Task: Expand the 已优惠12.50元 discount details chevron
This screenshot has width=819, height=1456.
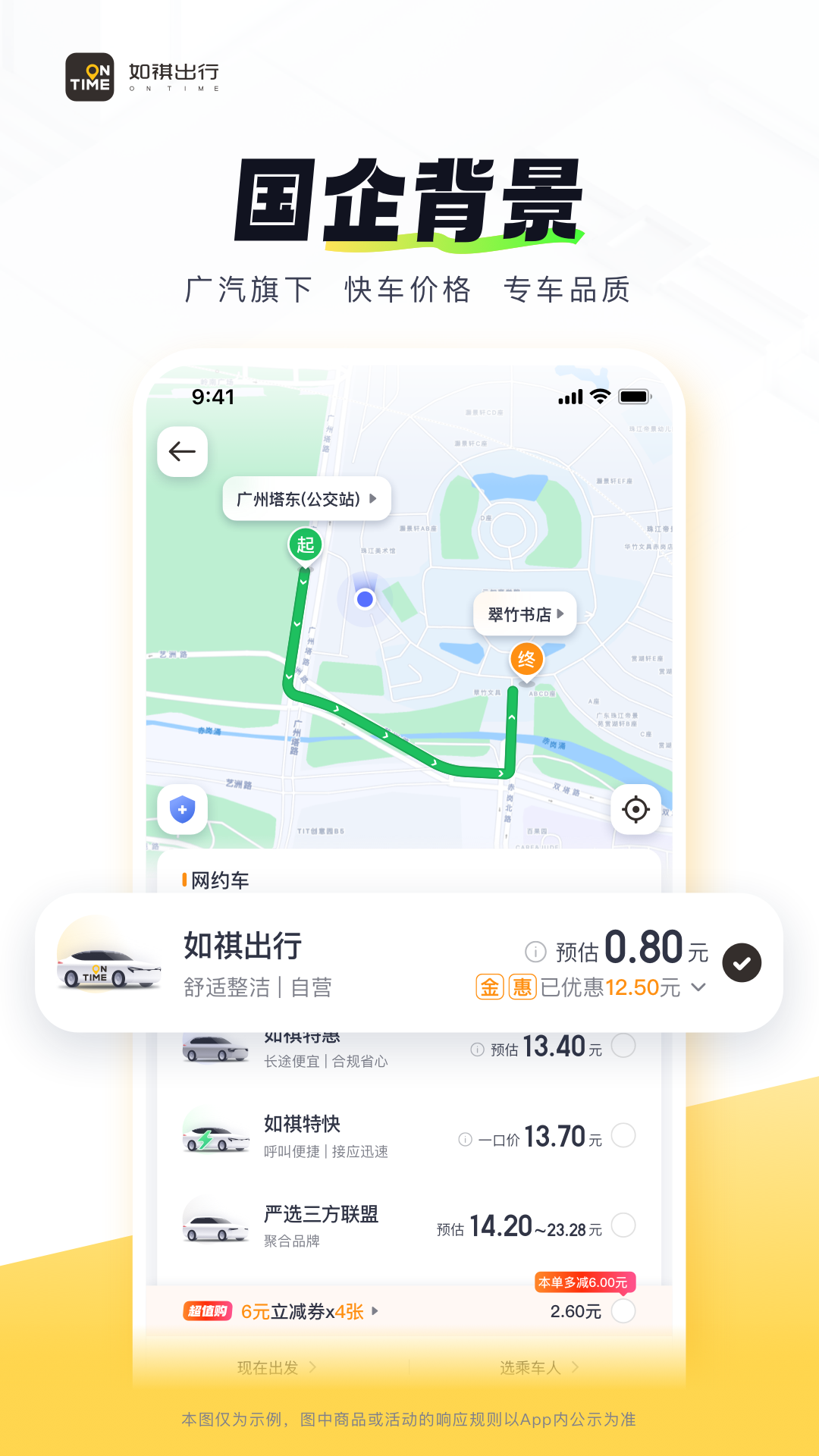Action: [x=697, y=987]
